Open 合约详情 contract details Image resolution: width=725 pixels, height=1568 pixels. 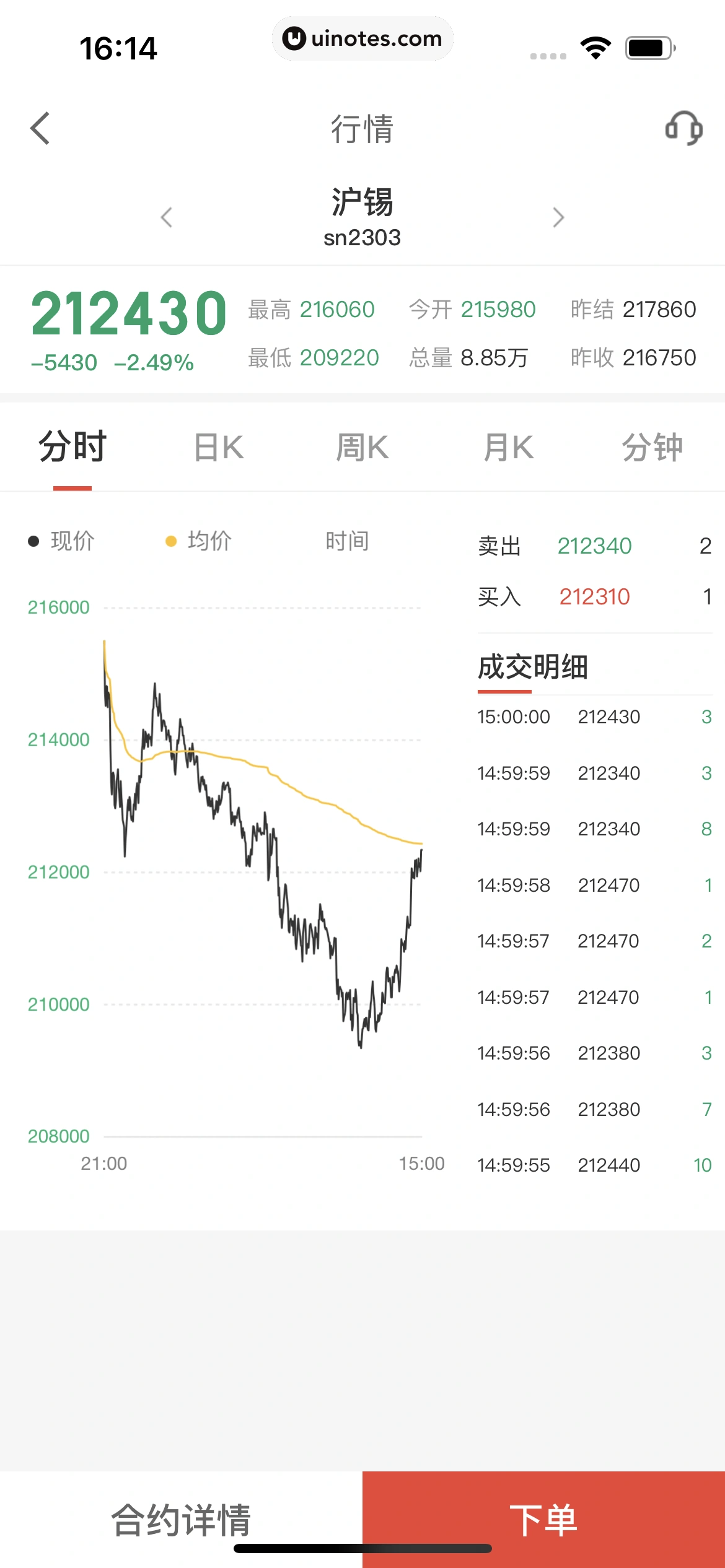tap(181, 1520)
